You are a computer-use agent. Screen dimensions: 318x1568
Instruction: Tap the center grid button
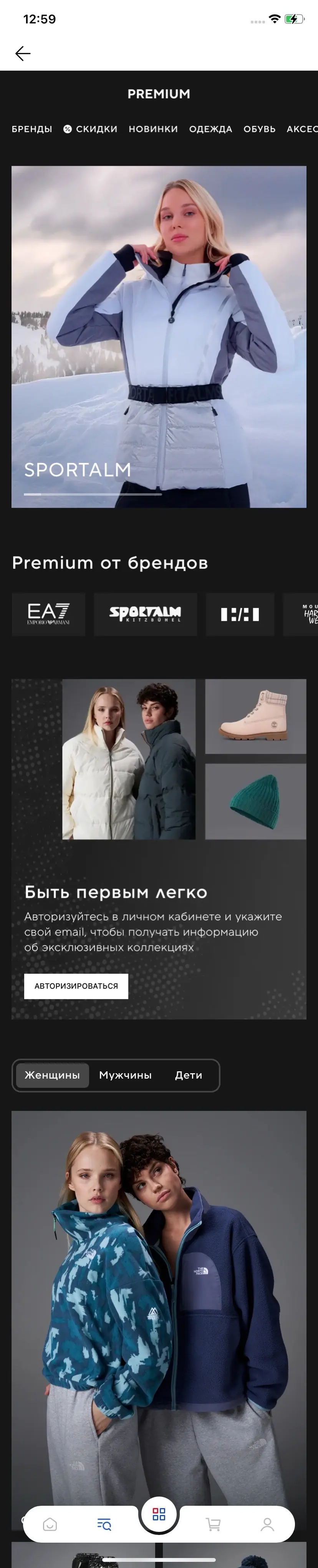(x=159, y=1514)
